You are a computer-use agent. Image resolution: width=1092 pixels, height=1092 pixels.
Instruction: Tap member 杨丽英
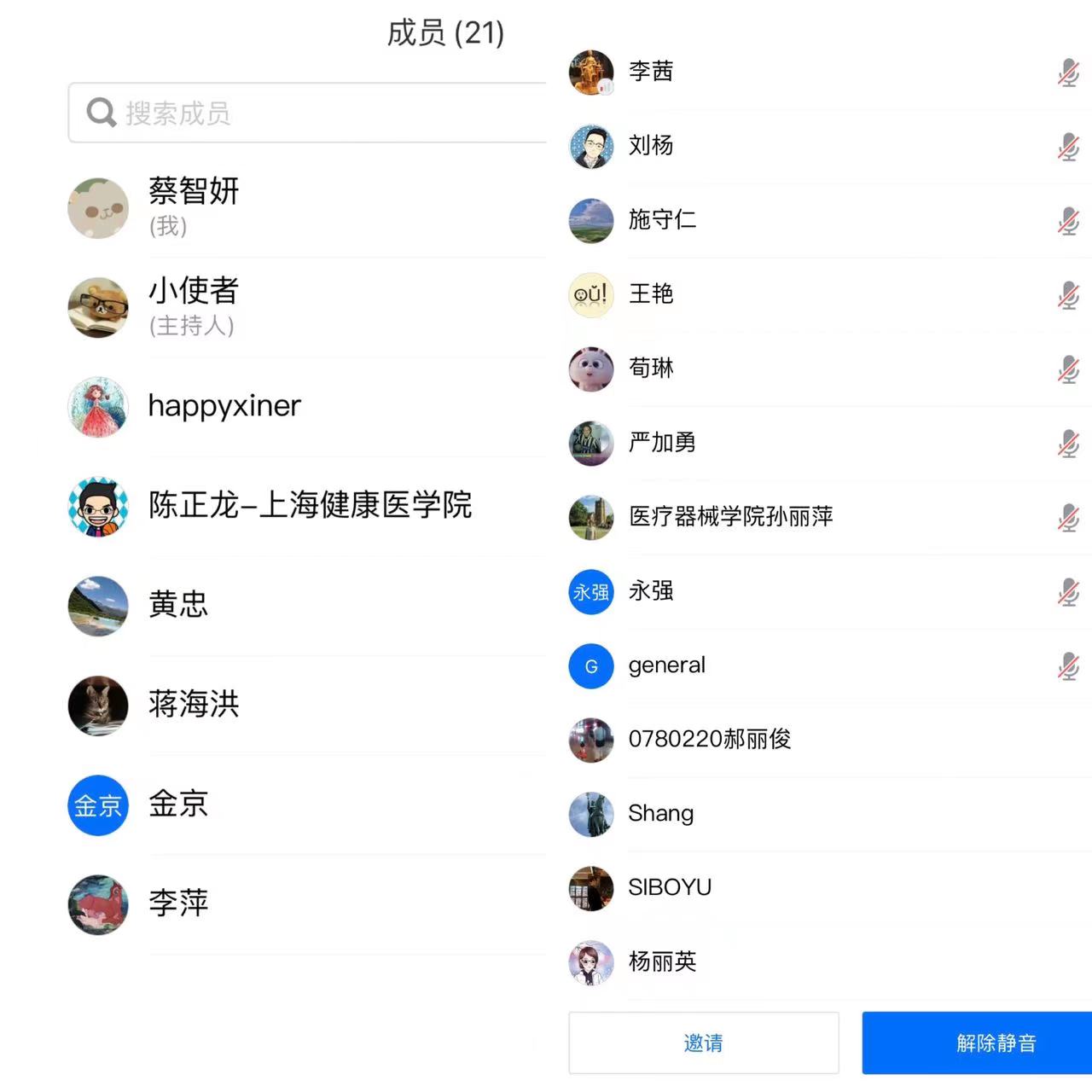(x=662, y=962)
